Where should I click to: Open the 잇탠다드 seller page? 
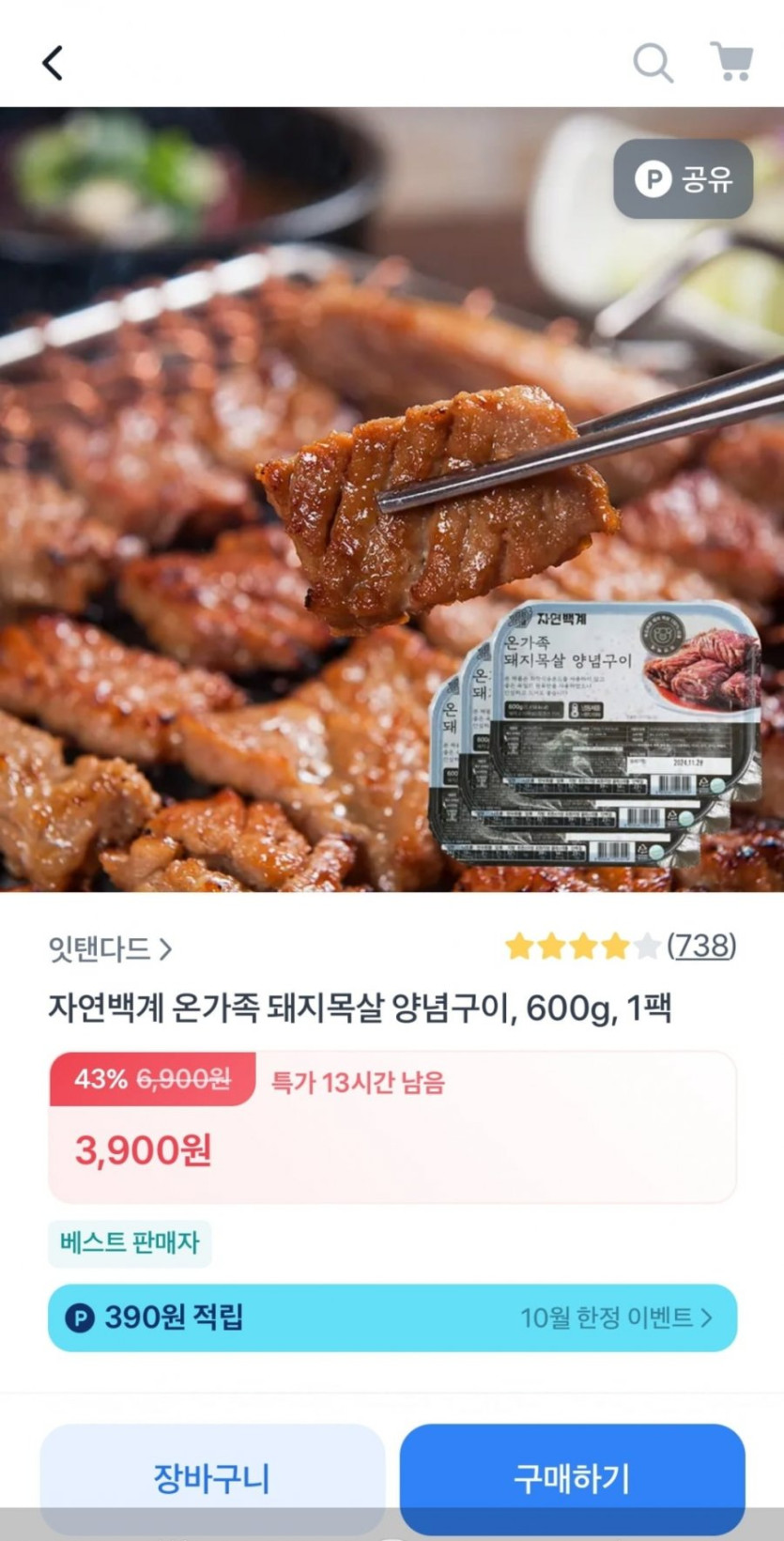(x=110, y=948)
